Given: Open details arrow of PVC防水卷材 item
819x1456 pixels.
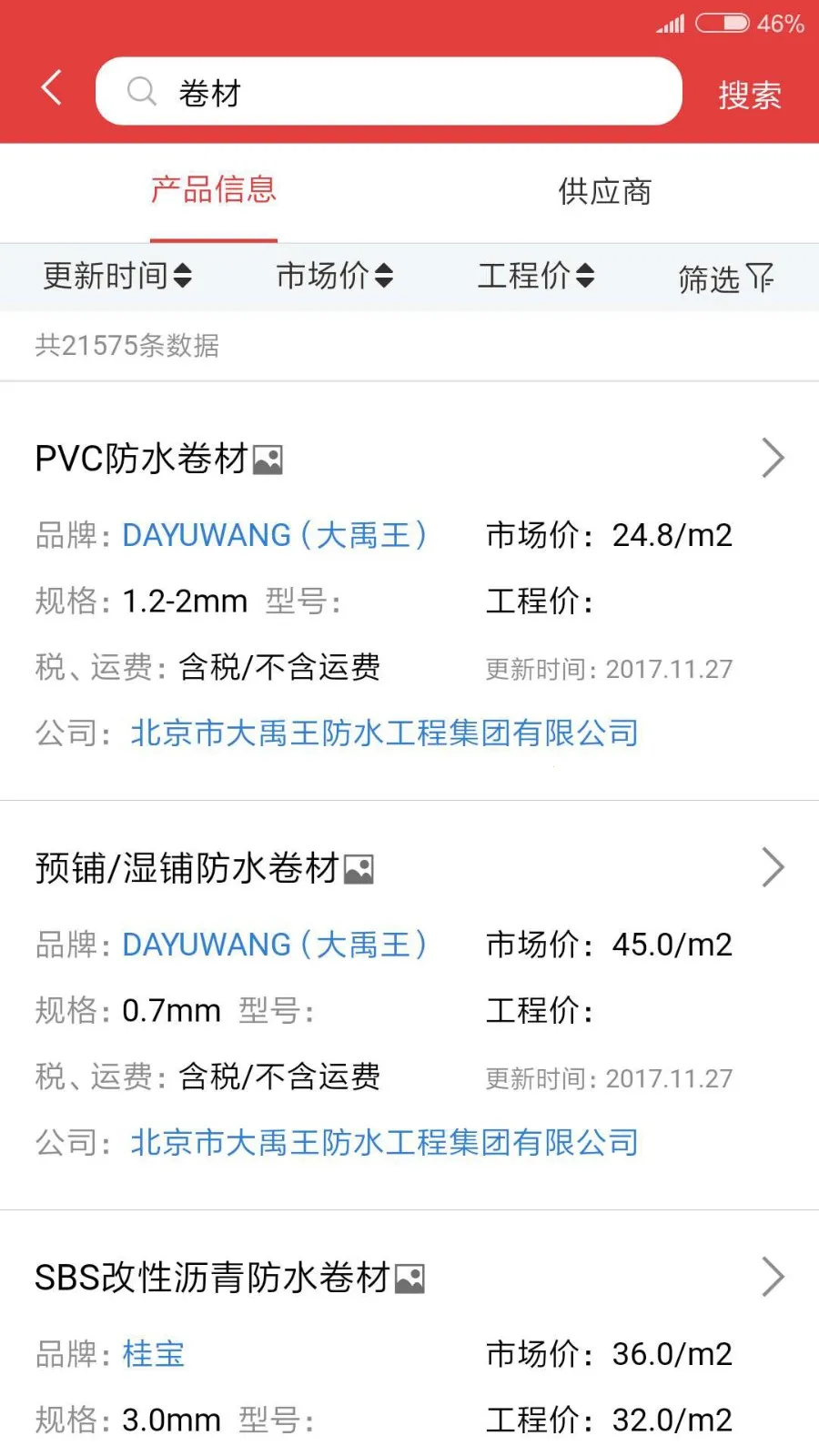Looking at the screenshot, I should pyautogui.click(x=773, y=458).
